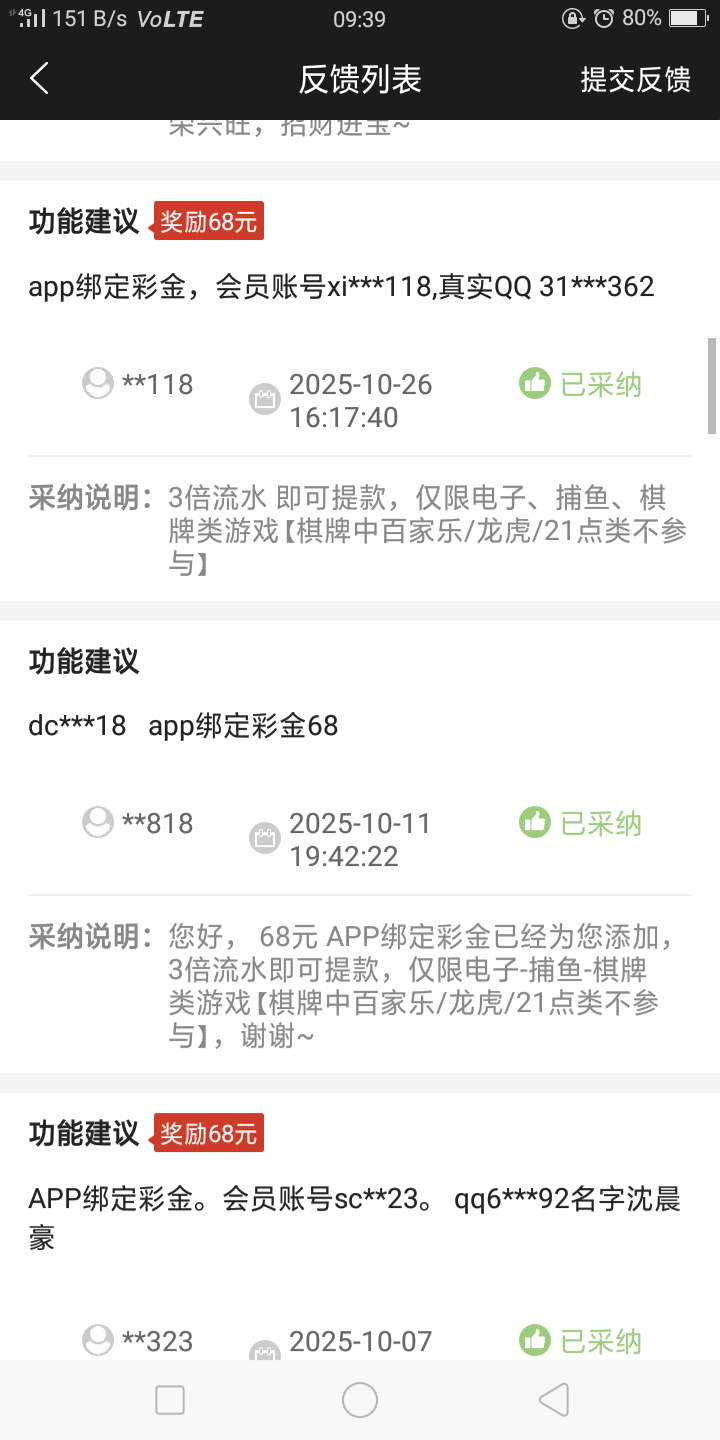Tap the green thumbs-up beside first 已采纳
The width and height of the screenshot is (720, 1440).
point(536,382)
